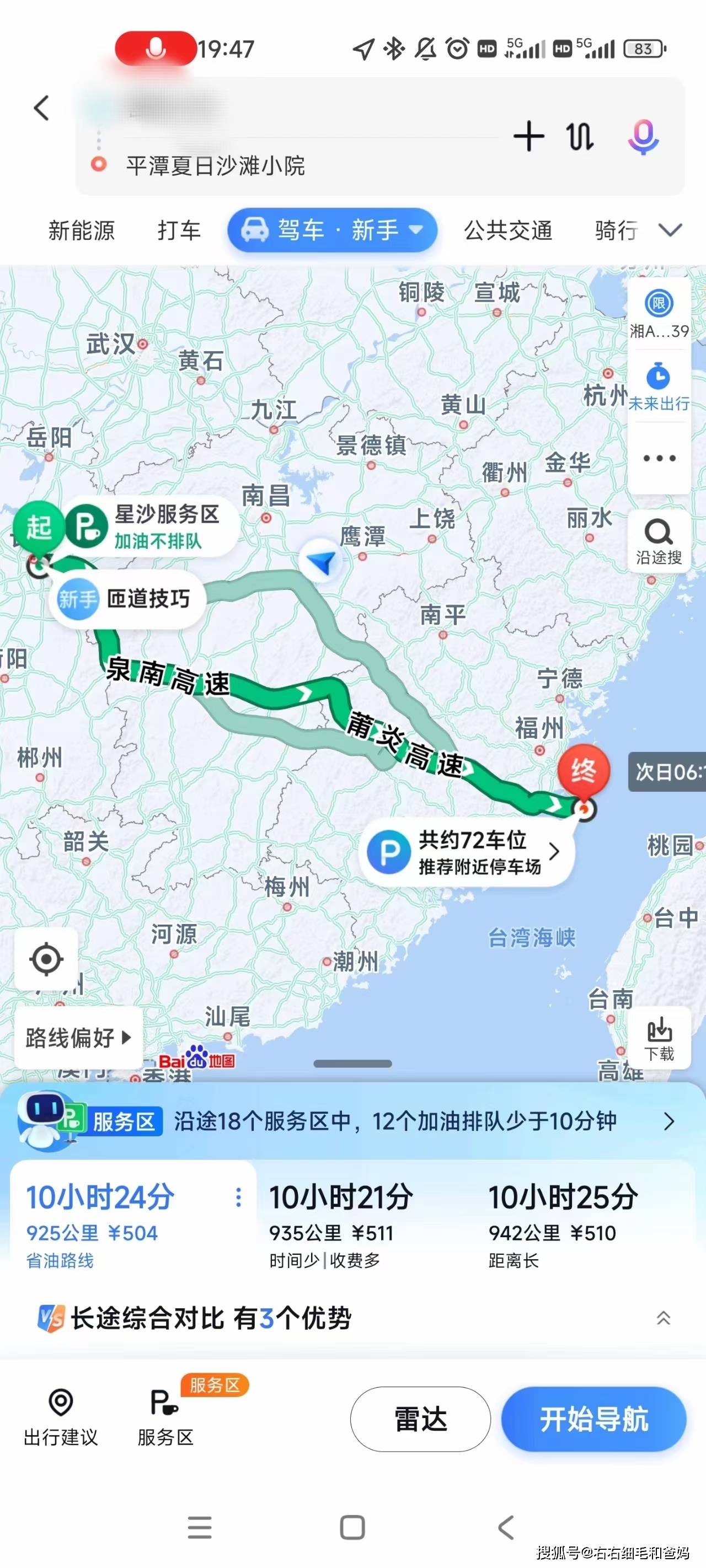Activate voice input microphone
The height and width of the screenshot is (1568, 706).
click(x=643, y=136)
